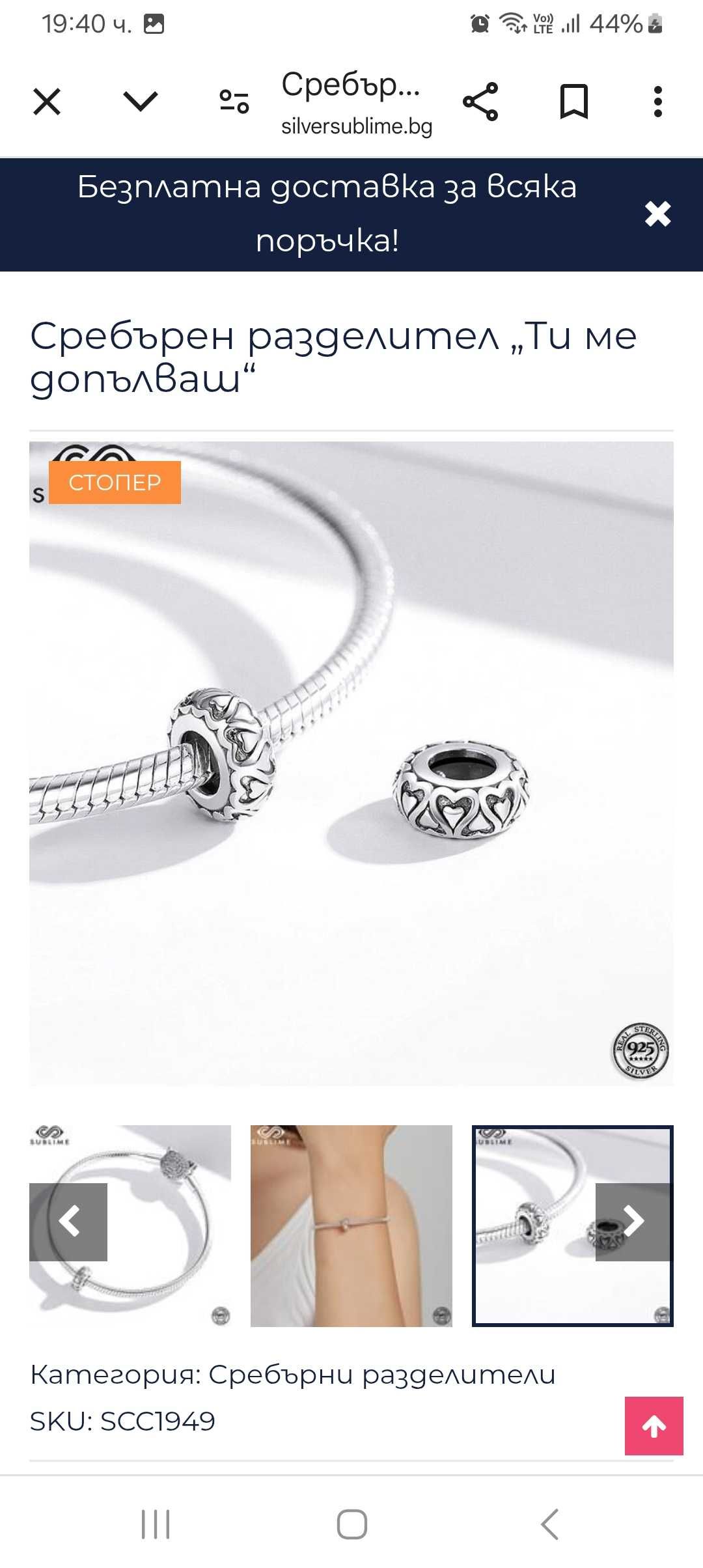Open the three-dot overflow menu
The height and width of the screenshot is (1568, 703).
[x=658, y=102]
